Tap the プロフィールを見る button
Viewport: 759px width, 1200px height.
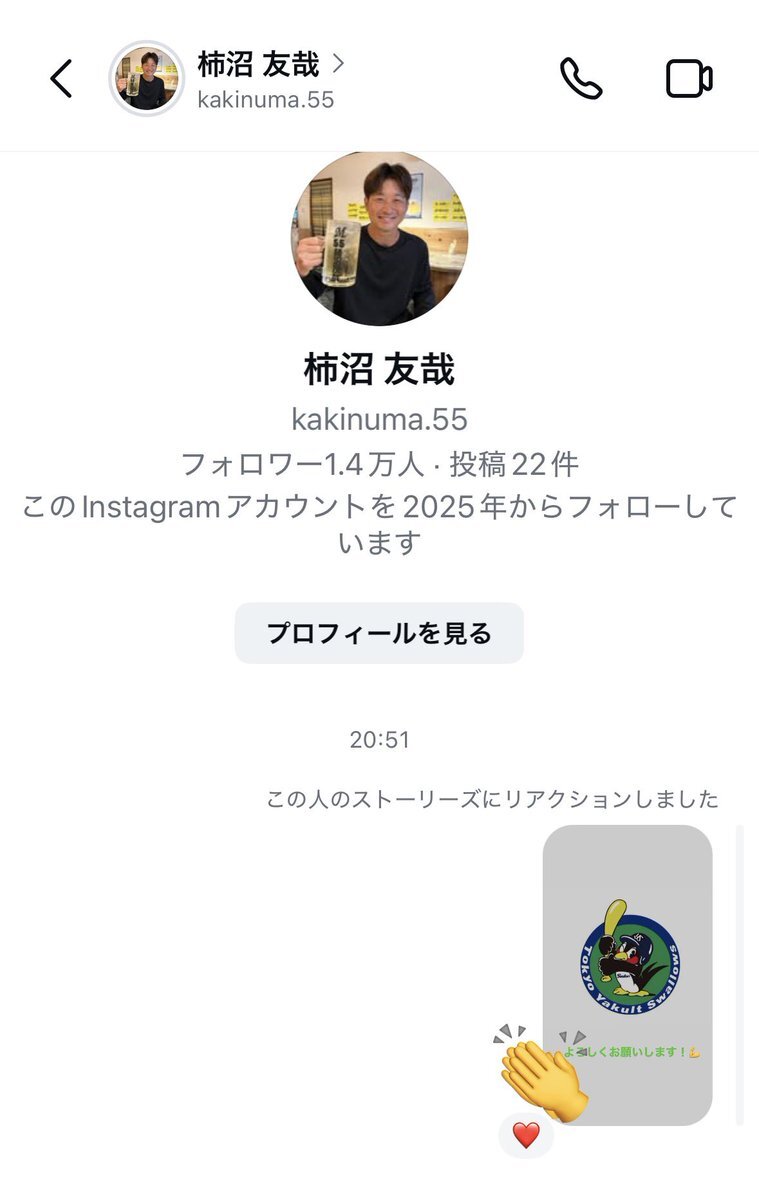pos(379,633)
